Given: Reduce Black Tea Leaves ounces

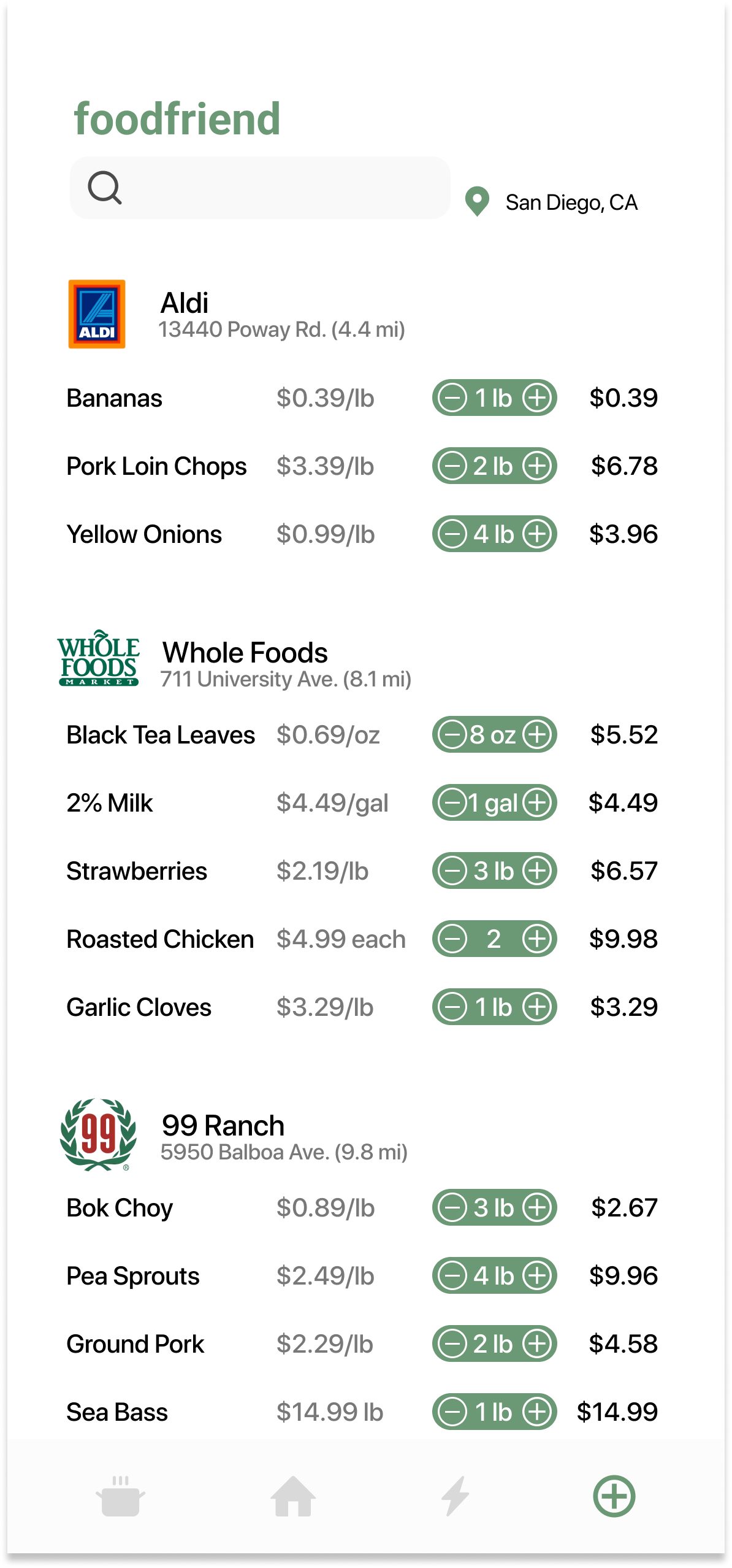Looking at the screenshot, I should click(x=452, y=735).
